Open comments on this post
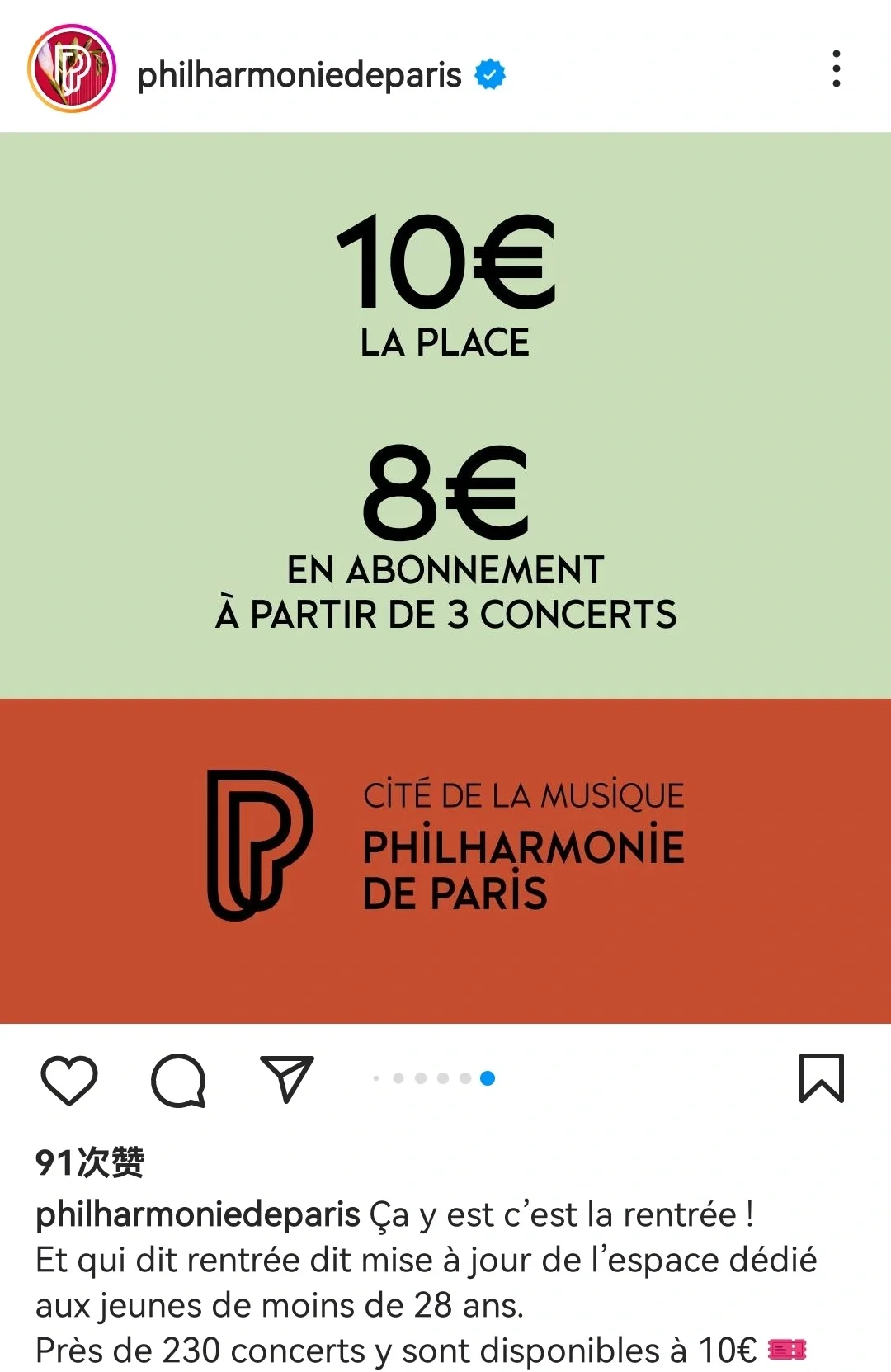Viewport: 891px width, 1372px height. click(x=178, y=1079)
